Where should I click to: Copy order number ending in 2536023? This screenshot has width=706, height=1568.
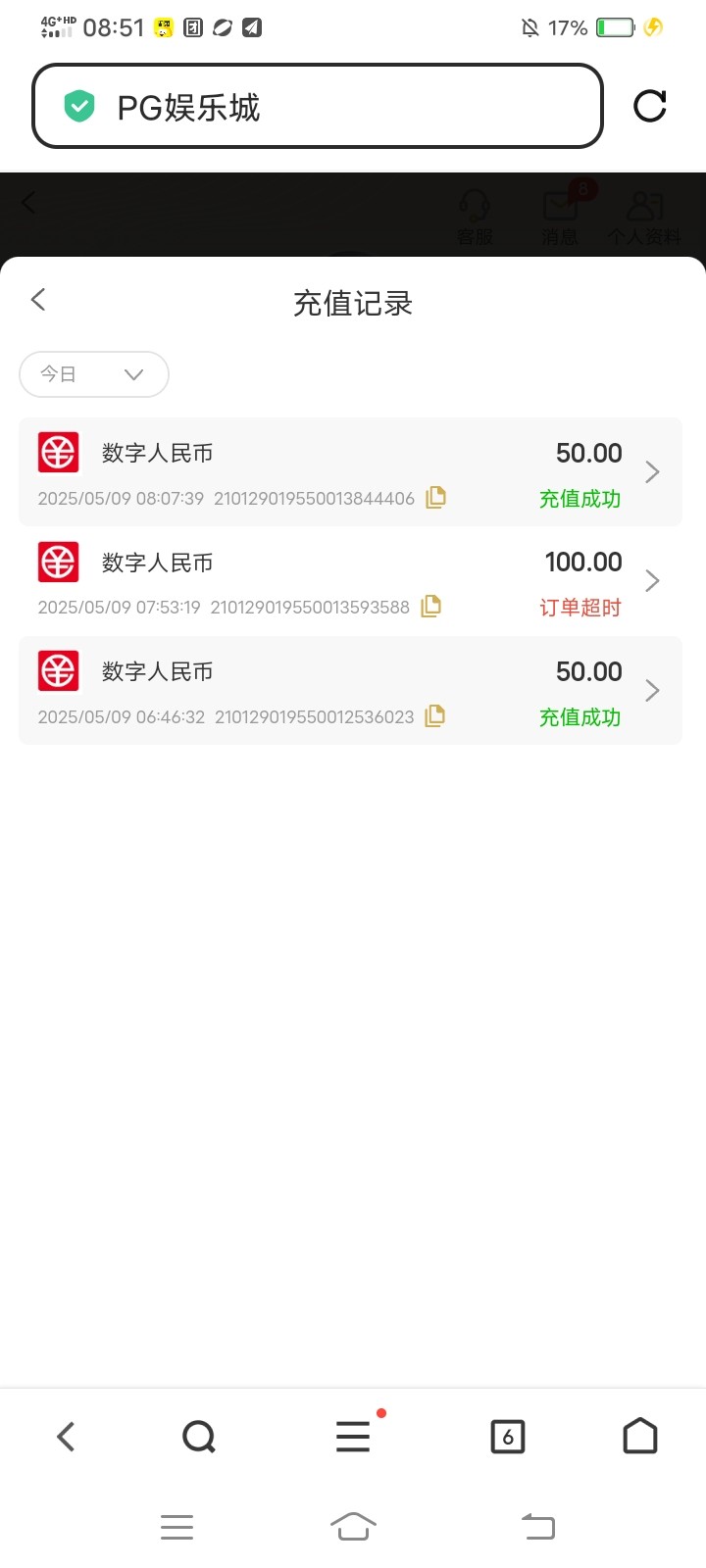tap(435, 716)
